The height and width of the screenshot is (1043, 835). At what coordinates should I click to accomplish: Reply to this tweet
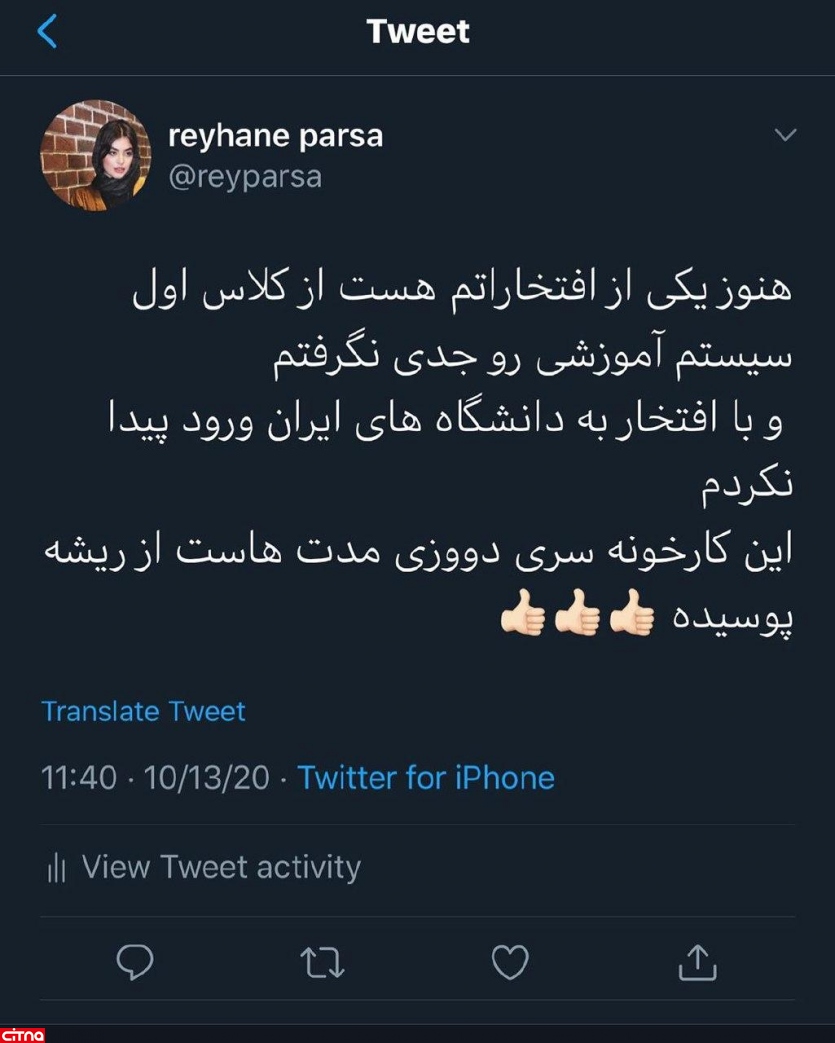point(133,962)
